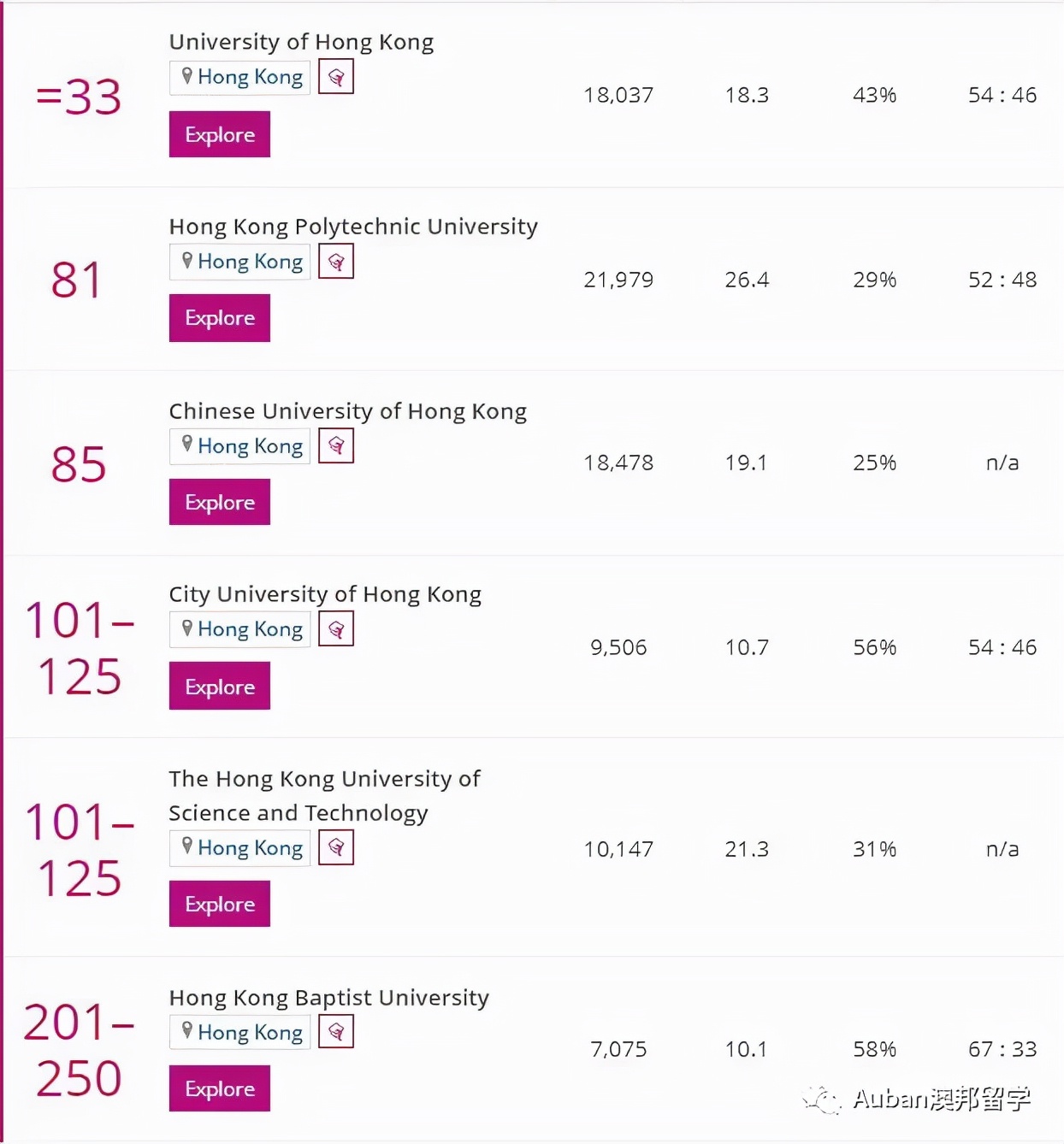This screenshot has width=1064, height=1144.
Task: Click Explore below Chinese University of Hong Kong
Action: click(x=219, y=502)
